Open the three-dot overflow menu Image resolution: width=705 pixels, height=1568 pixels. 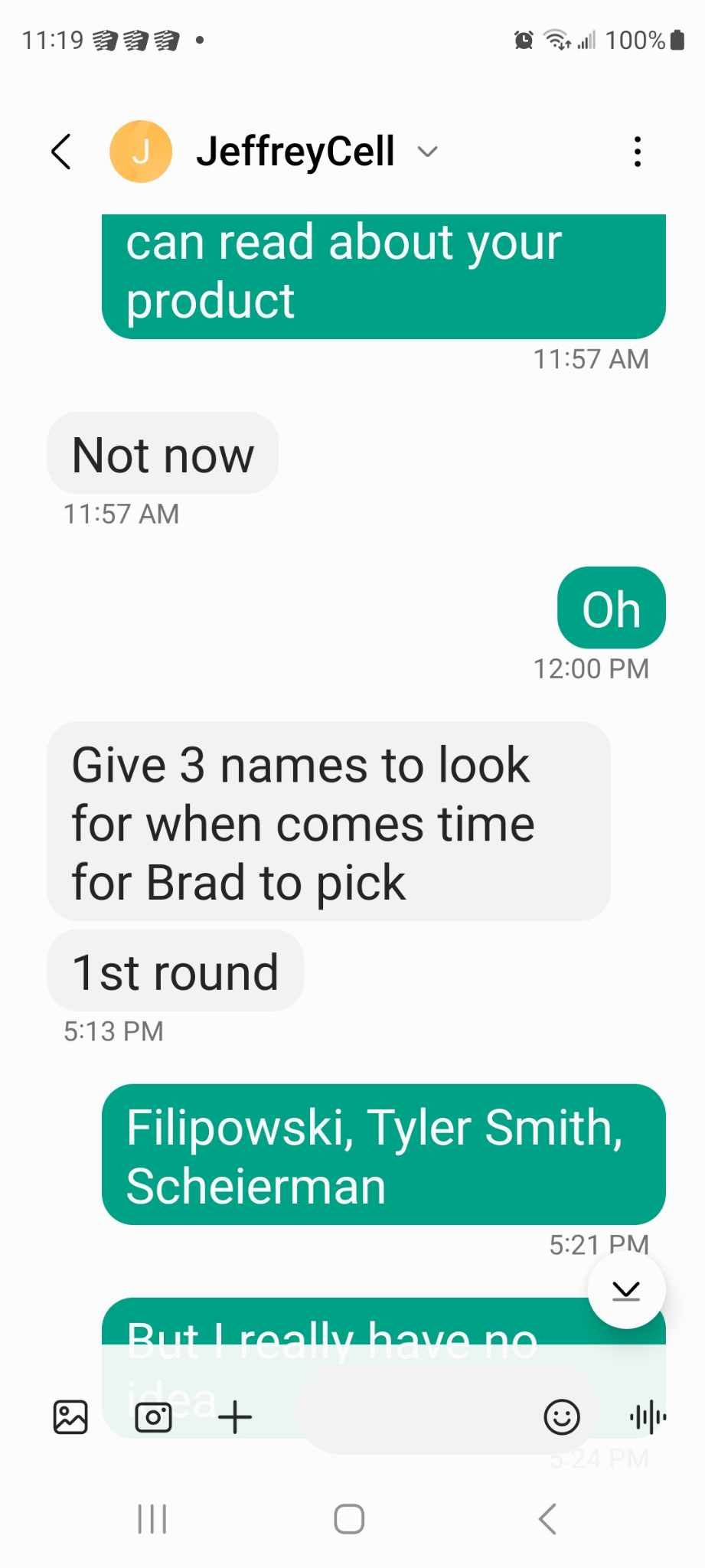(637, 152)
